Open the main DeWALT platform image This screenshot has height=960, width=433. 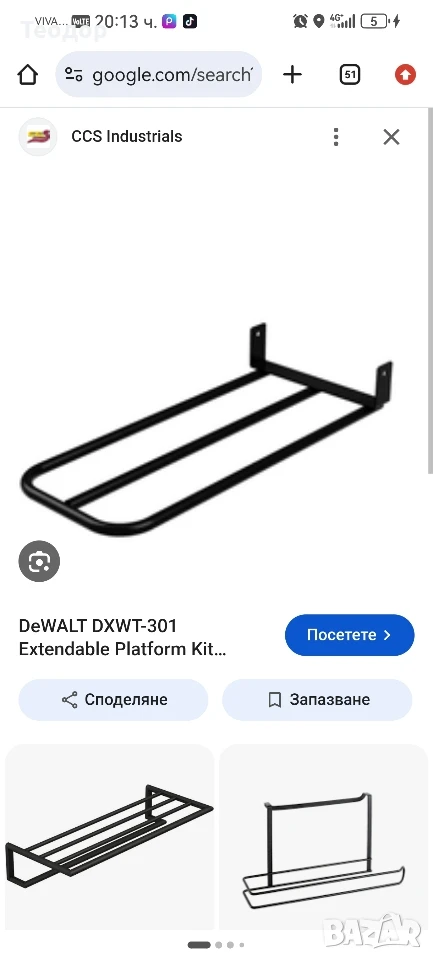208,429
